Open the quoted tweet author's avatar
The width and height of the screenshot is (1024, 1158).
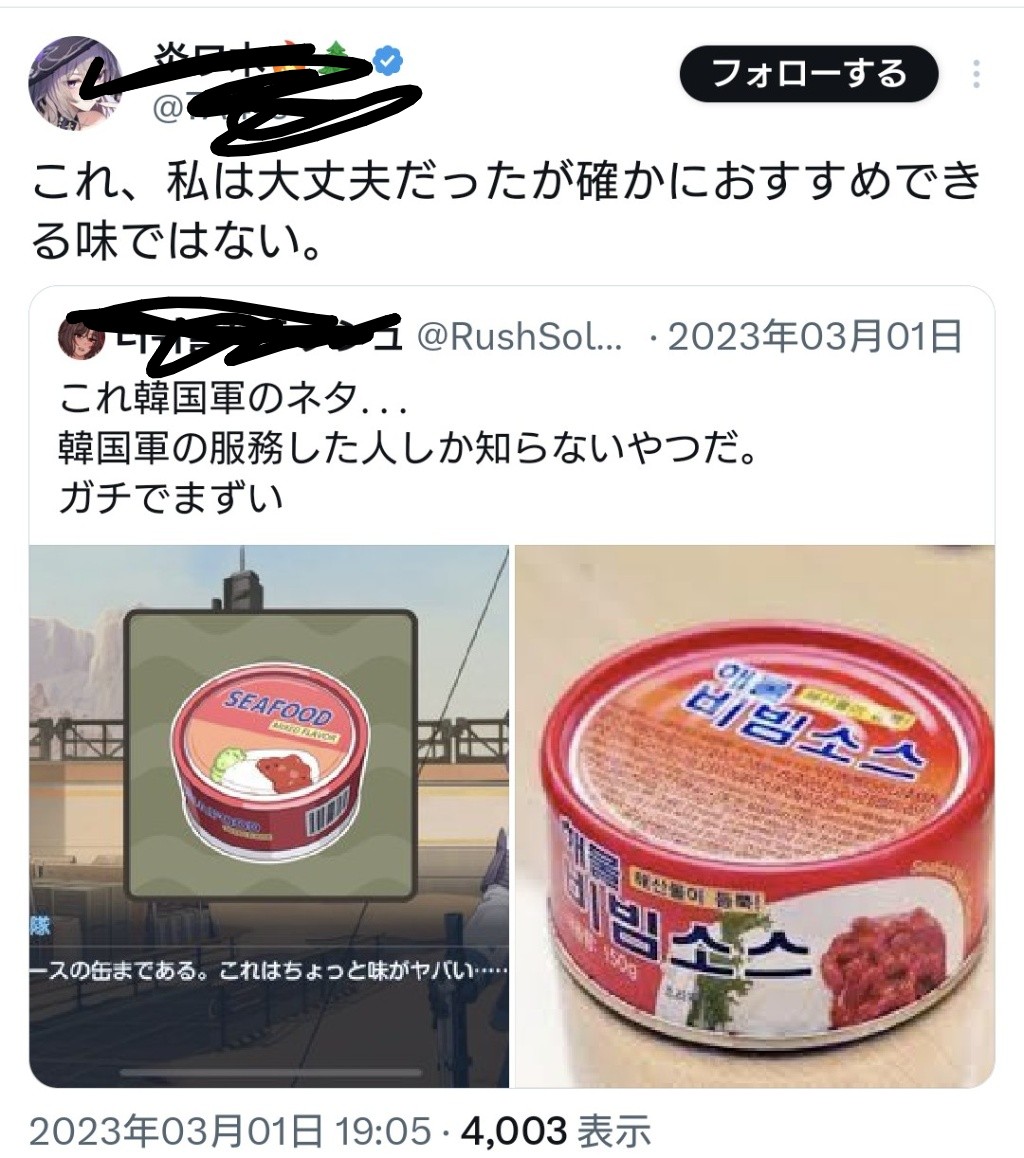[81, 338]
